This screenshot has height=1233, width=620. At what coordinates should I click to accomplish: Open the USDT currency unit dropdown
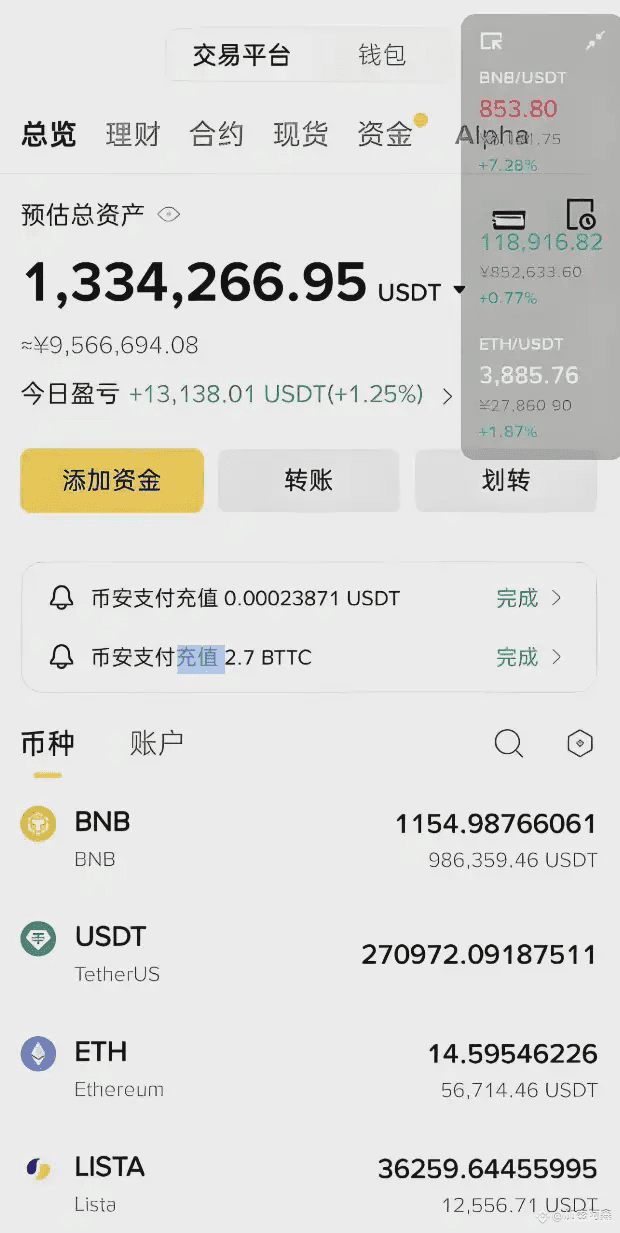click(459, 290)
